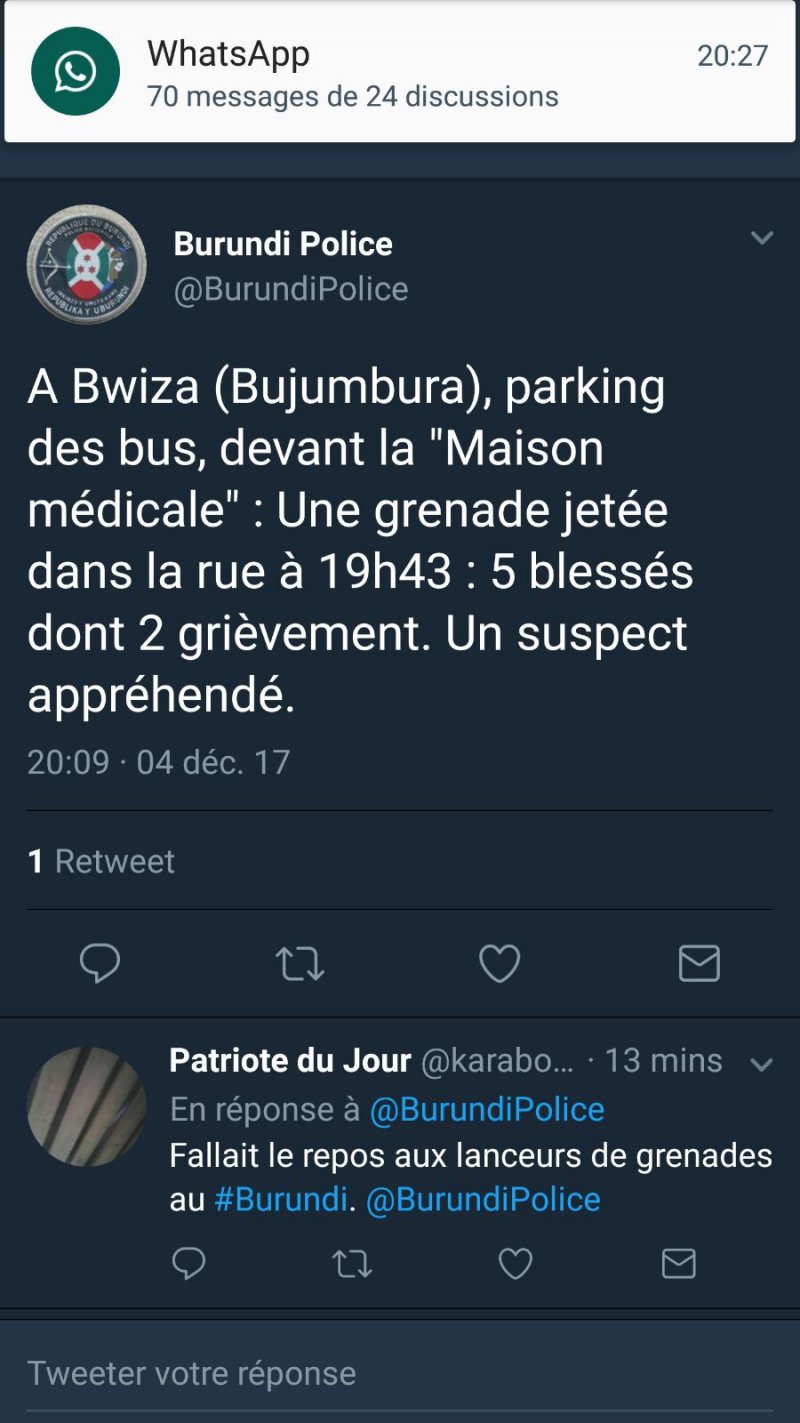
Task: Share Burundi Police tweet via direct message
Action: (699, 963)
